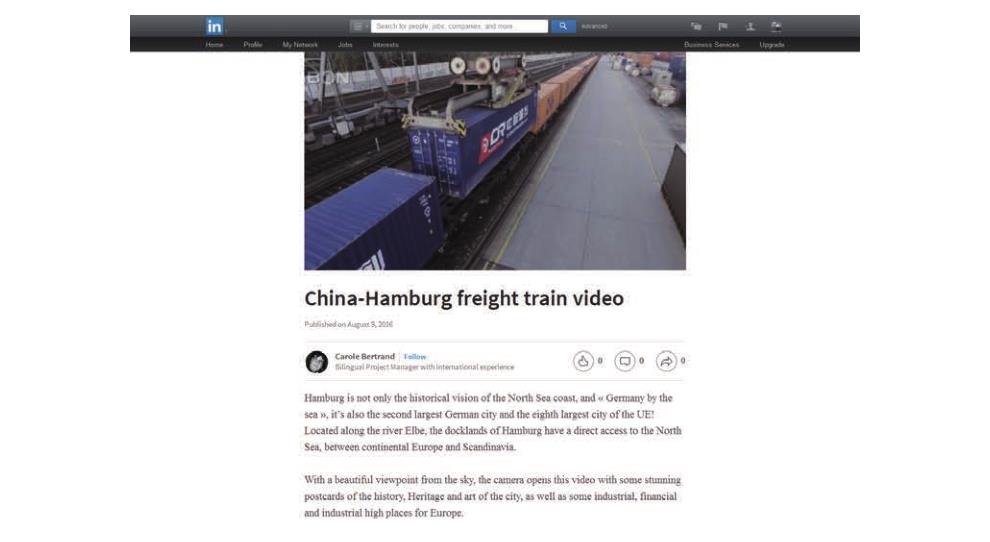Tap the Upgrade link

tap(772, 45)
